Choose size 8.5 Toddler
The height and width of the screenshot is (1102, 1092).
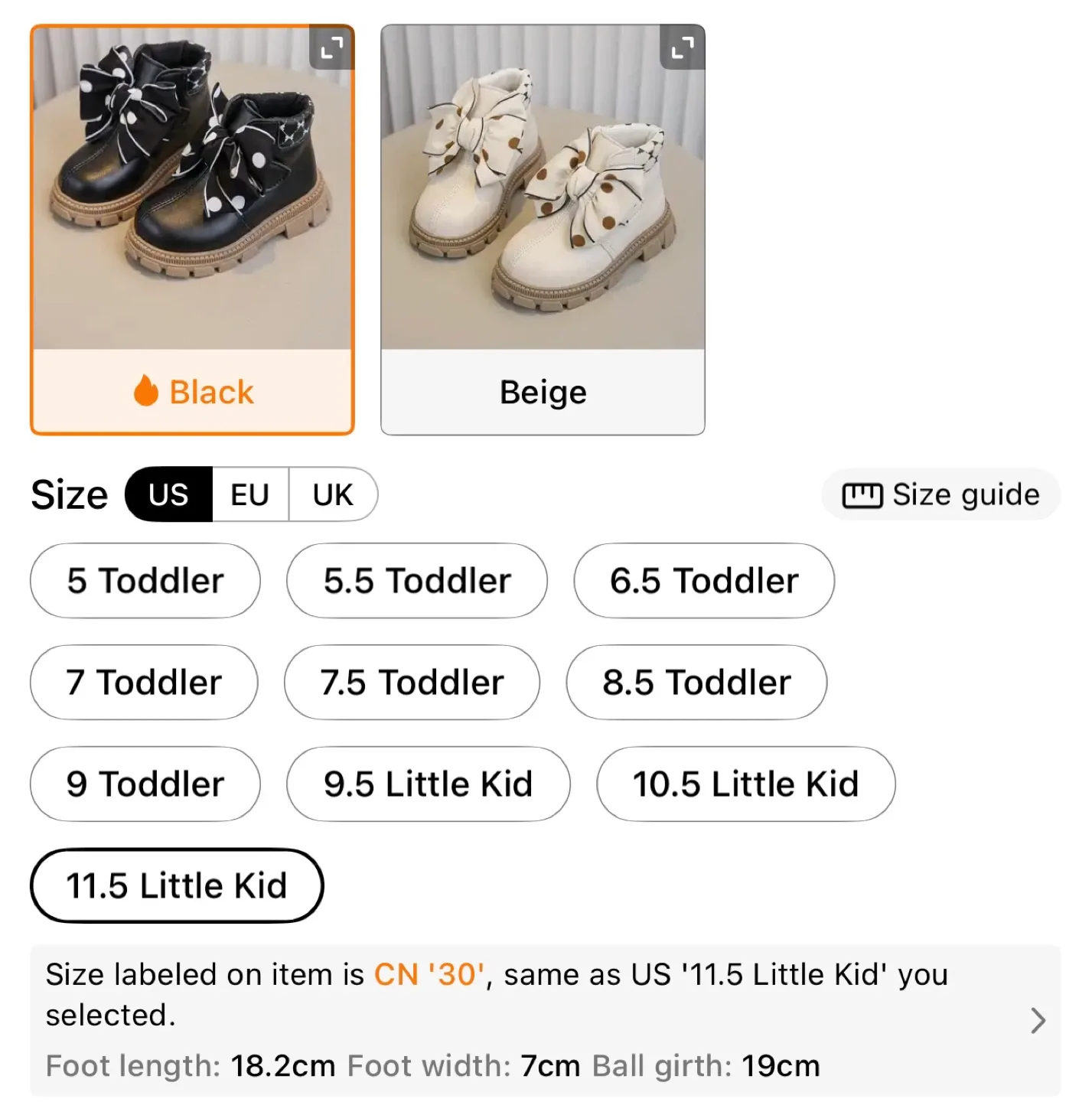tap(696, 683)
